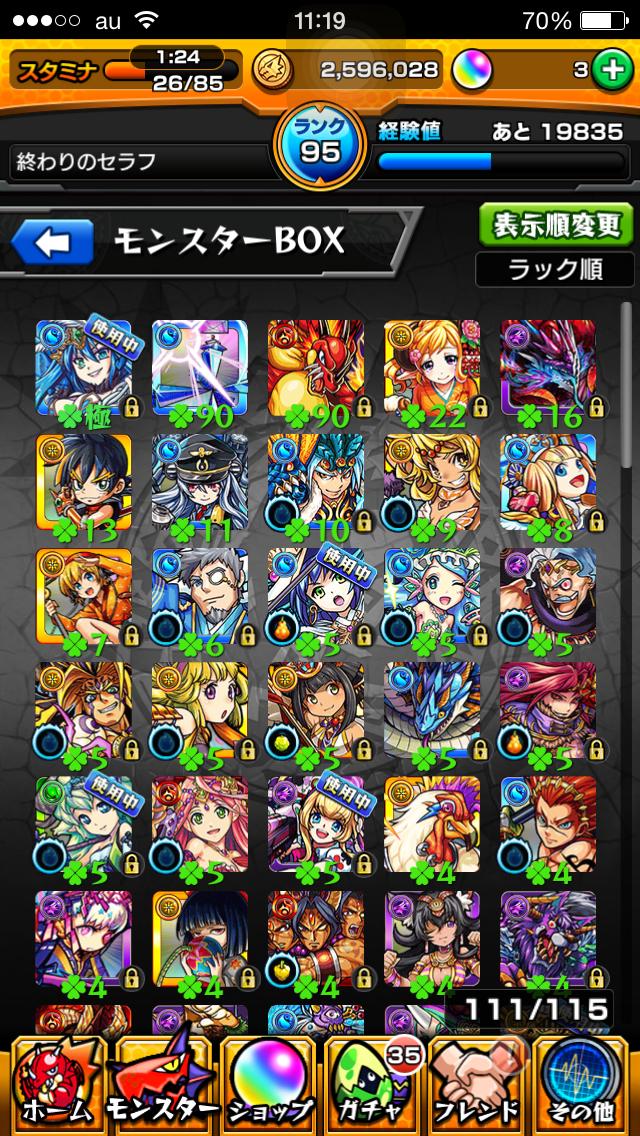This screenshot has width=640, height=1136.
Task: Open the monster with luck 13
Action: click(83, 482)
